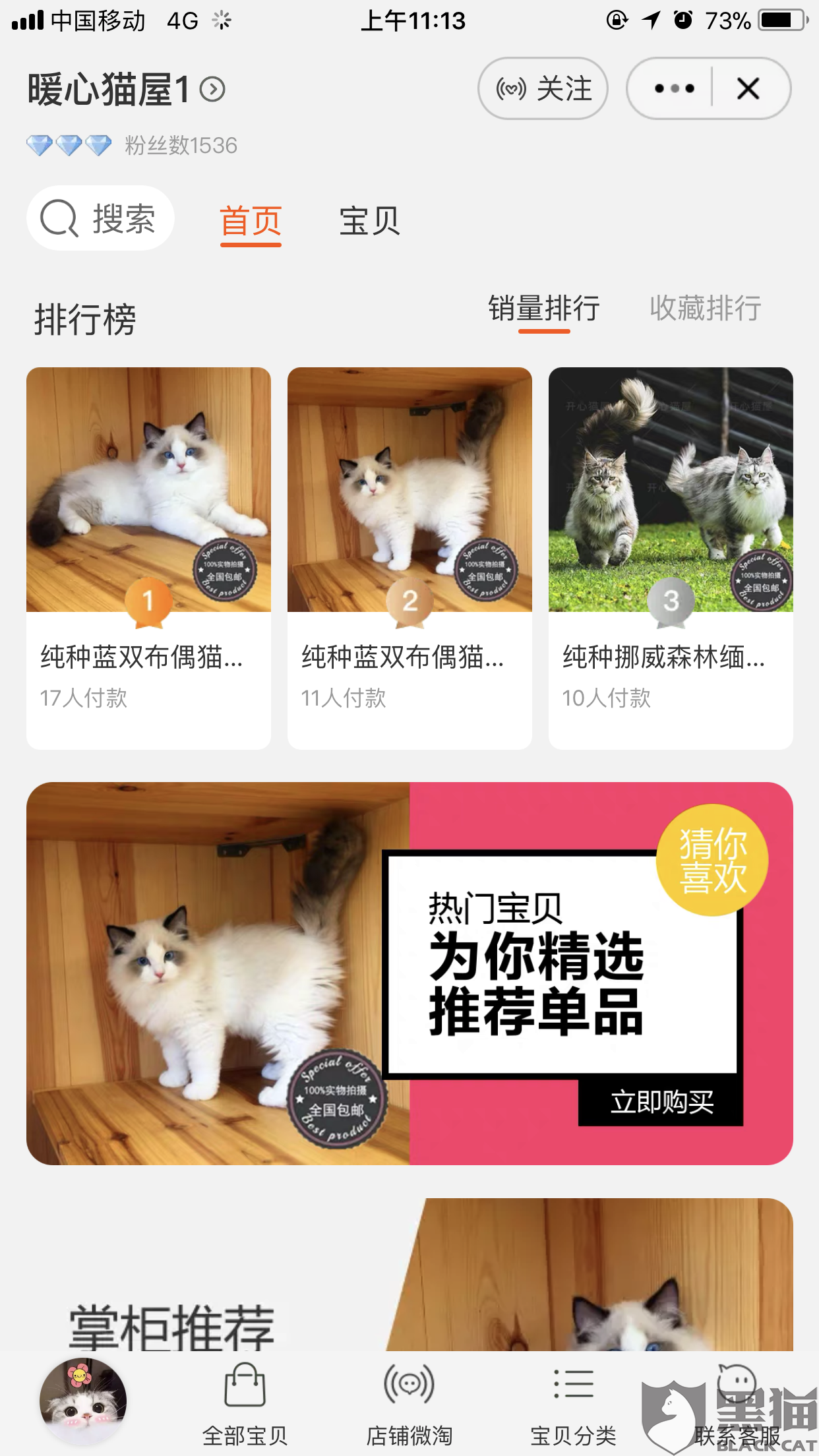Open the three-dot more menu
The width and height of the screenshot is (819, 1456).
[x=673, y=88]
